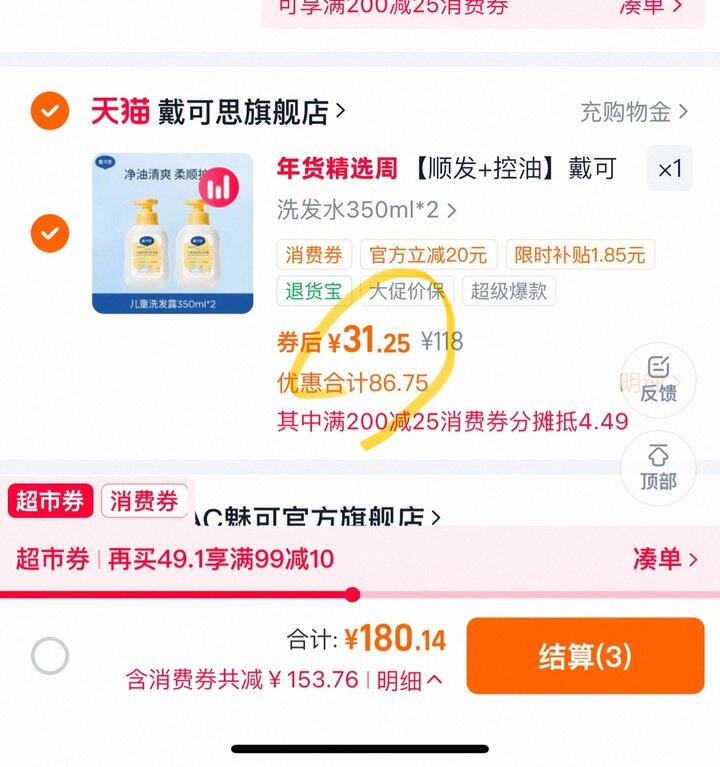This screenshot has width=720, height=767.
Task: Tap 充购物金 link
Action: coord(634,112)
